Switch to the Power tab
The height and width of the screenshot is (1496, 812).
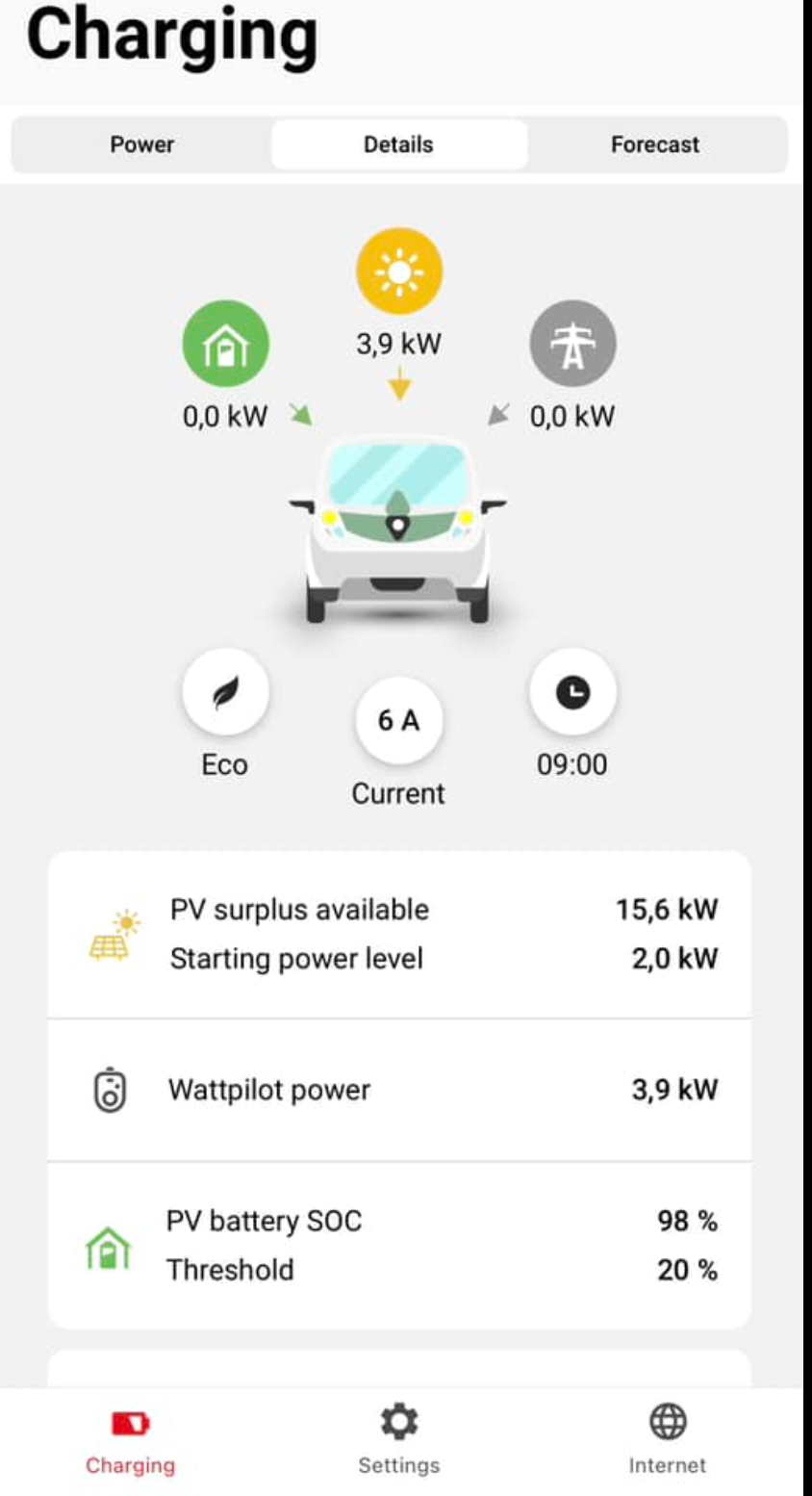(142, 144)
